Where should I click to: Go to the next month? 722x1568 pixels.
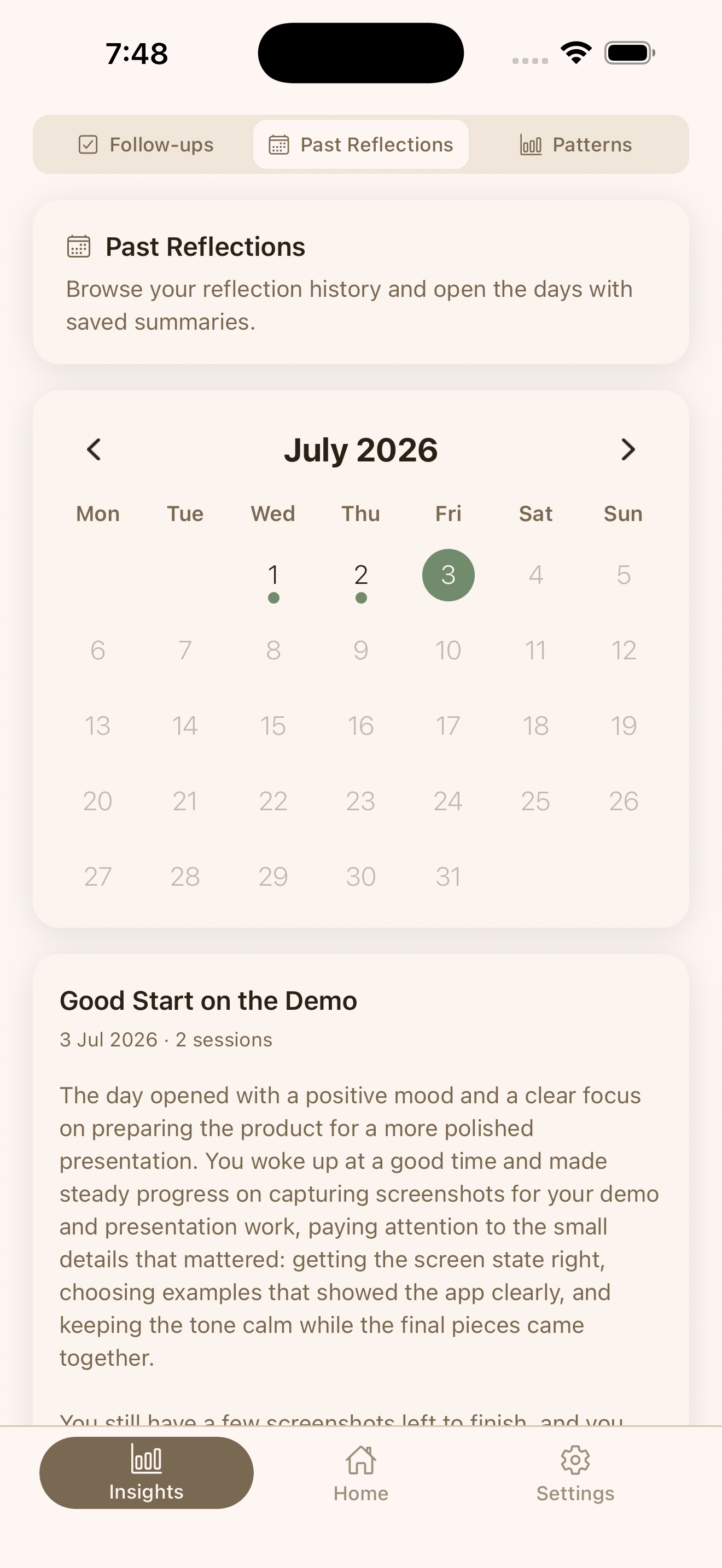627,450
